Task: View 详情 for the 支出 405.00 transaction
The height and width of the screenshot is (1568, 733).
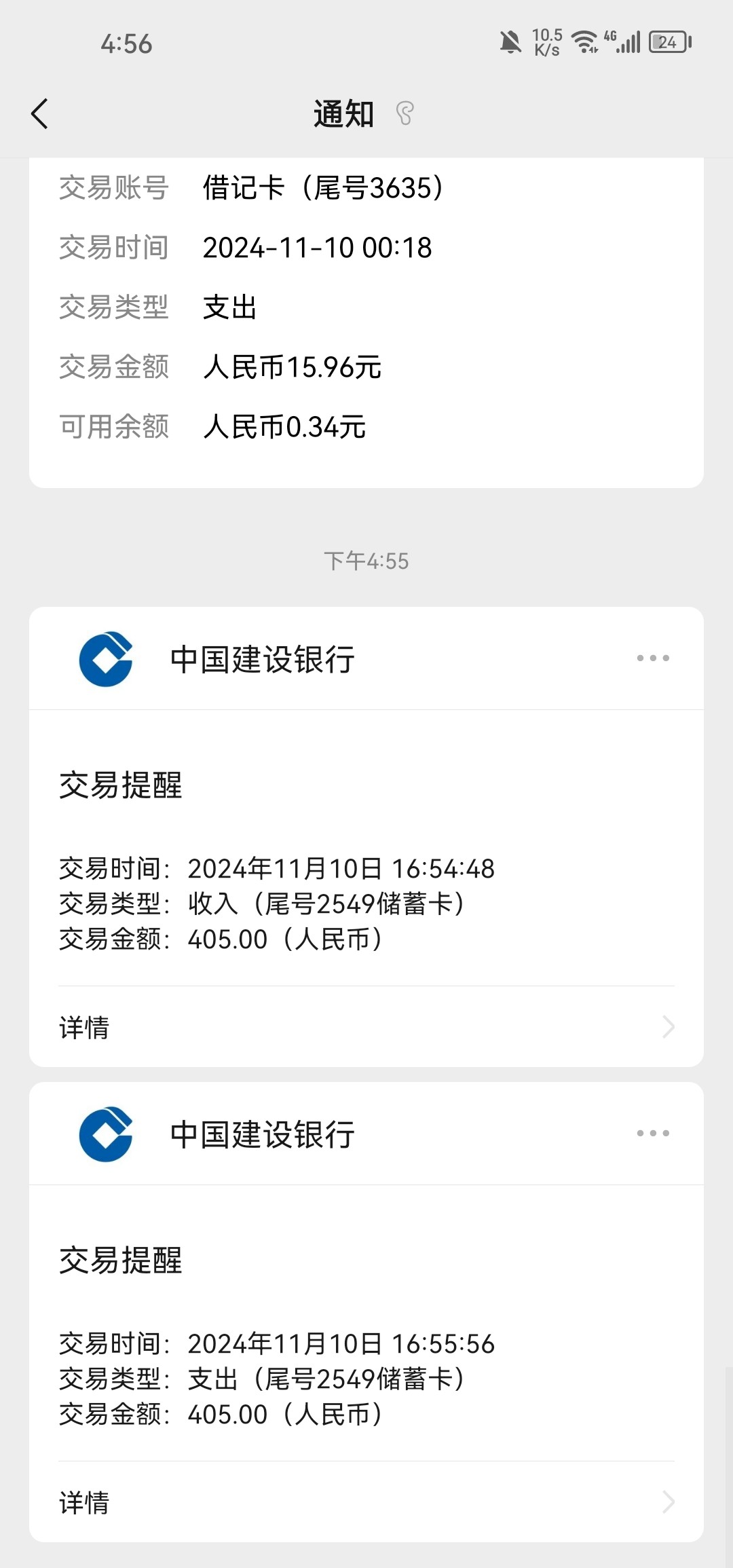Action: point(366,1502)
